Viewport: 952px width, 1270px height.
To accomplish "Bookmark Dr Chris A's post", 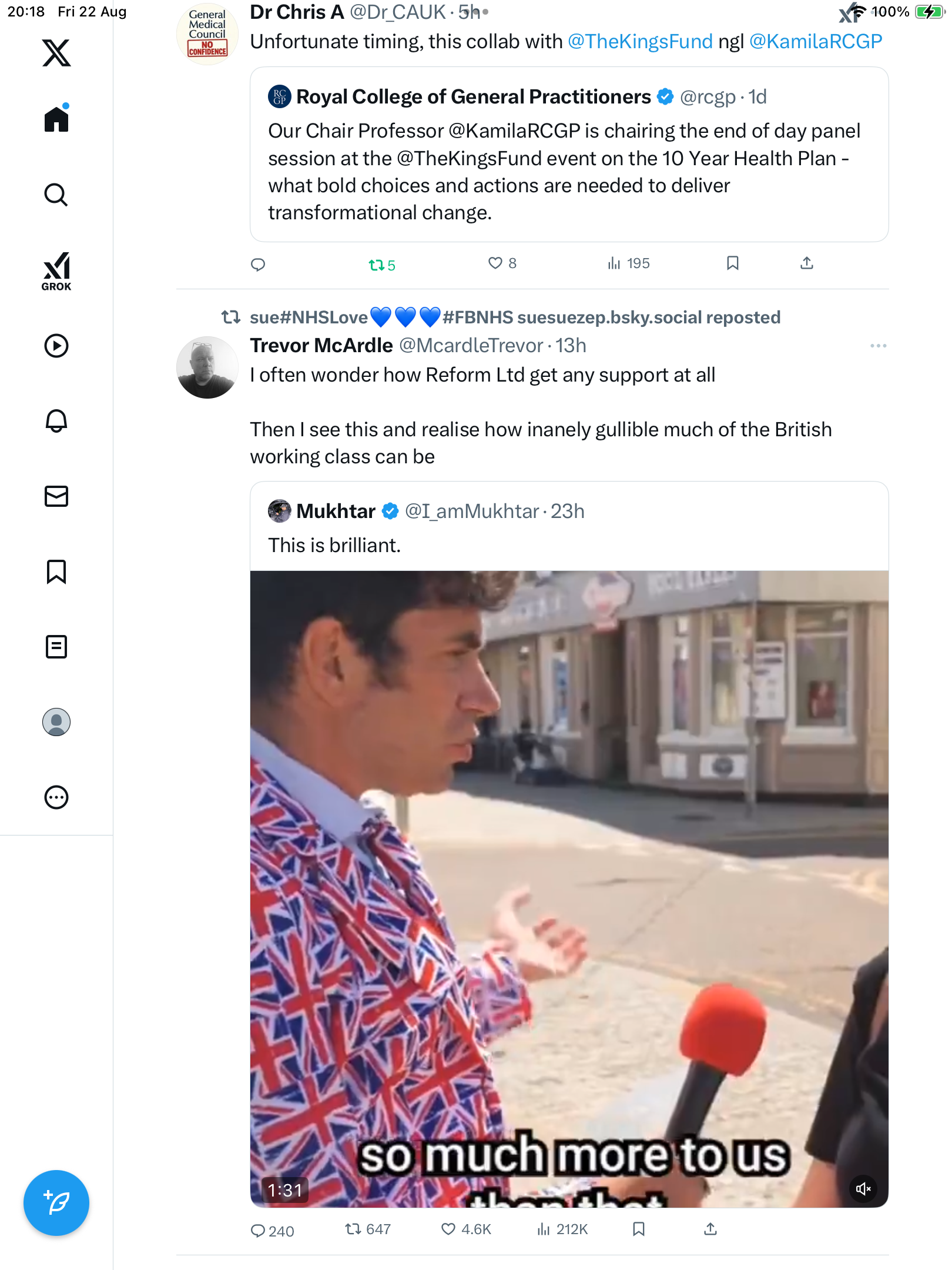I will point(732,263).
